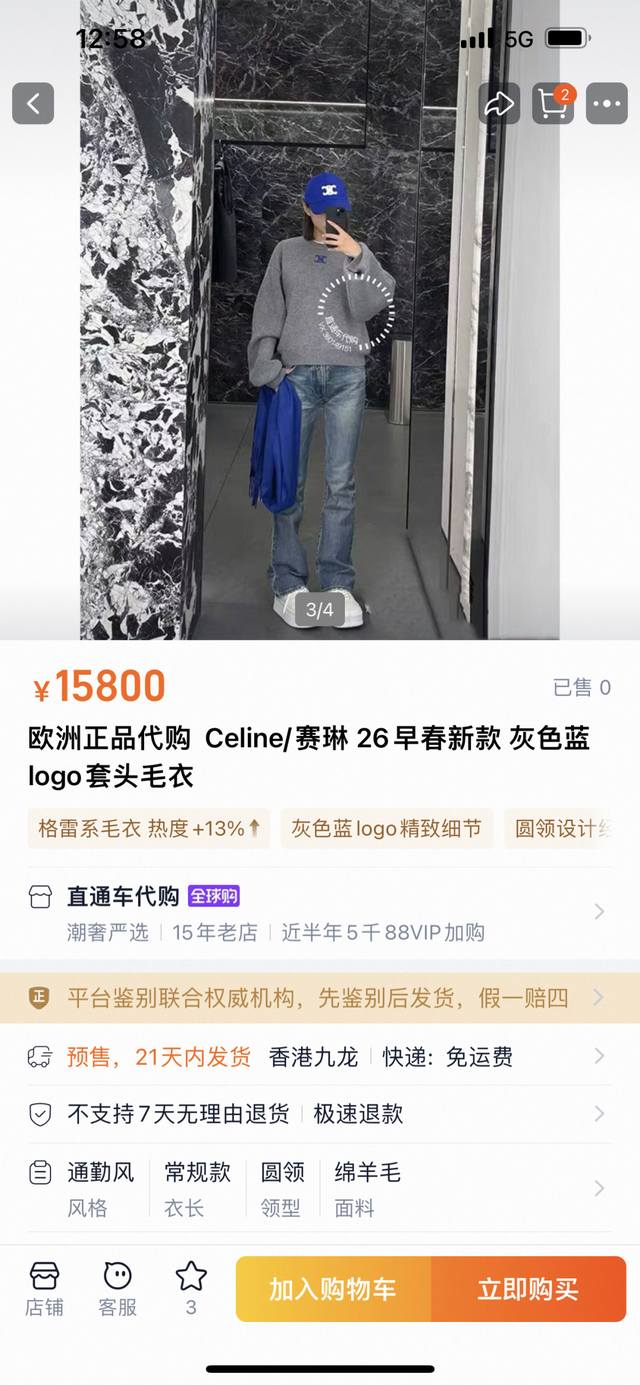This screenshot has width=640, height=1385.
Task: Share this Celine sweater listing
Action: [499, 103]
